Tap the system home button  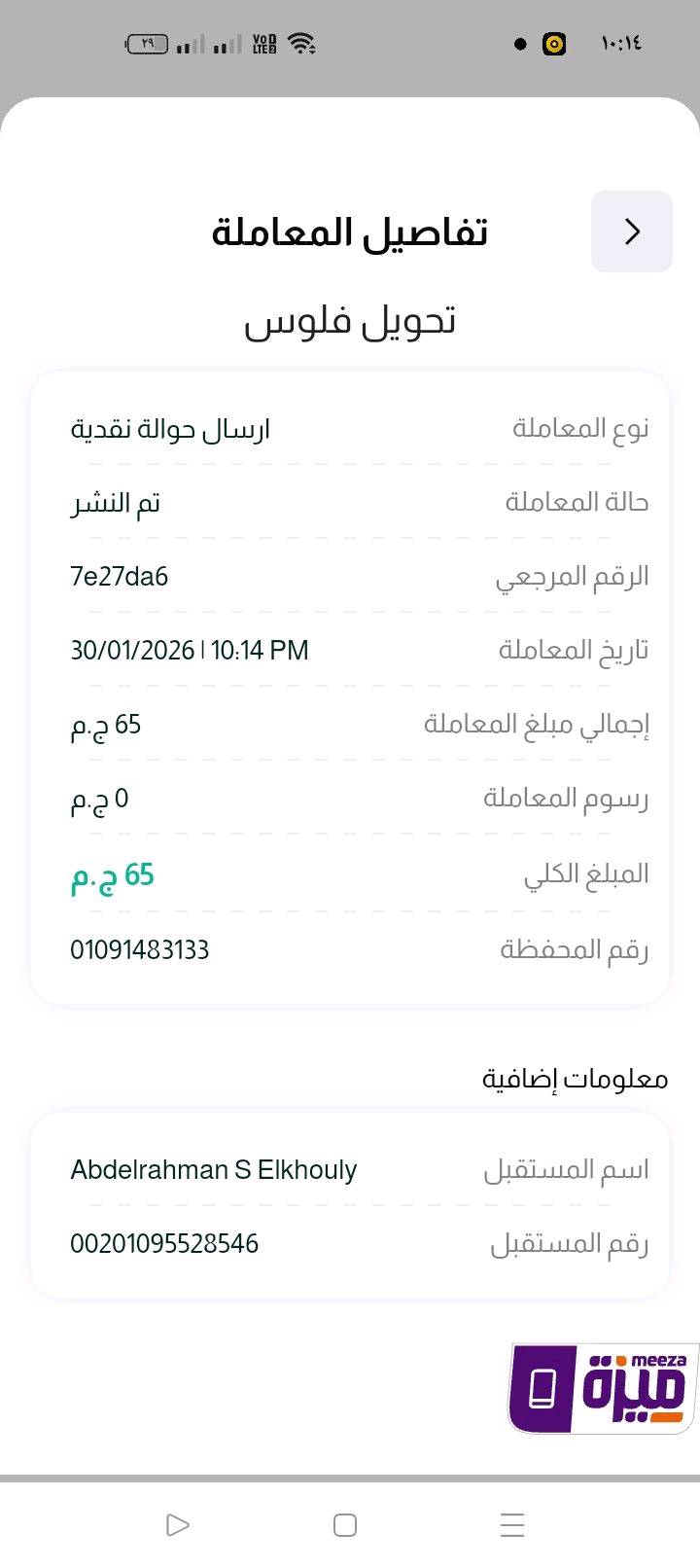345,1524
